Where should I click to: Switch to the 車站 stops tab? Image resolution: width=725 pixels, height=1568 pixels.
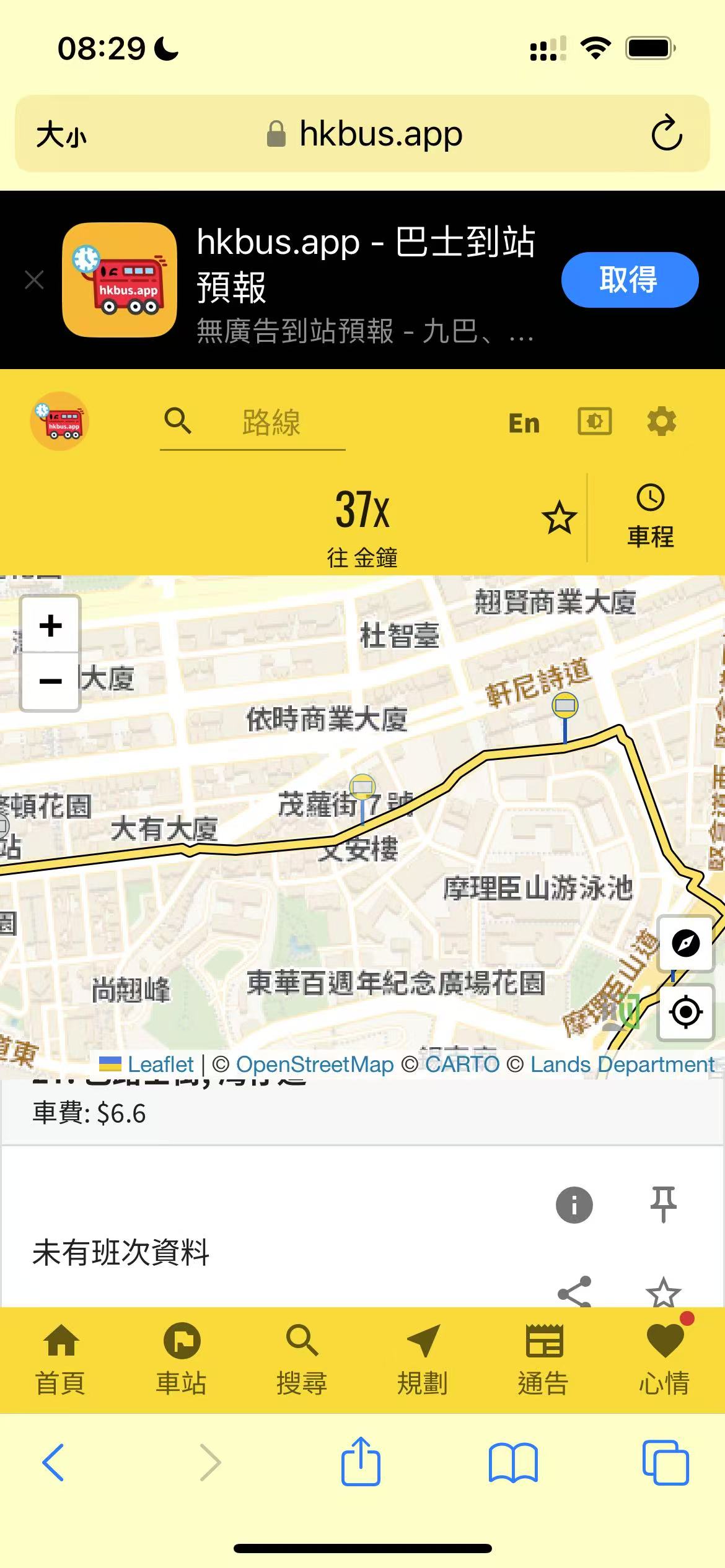click(x=181, y=1360)
